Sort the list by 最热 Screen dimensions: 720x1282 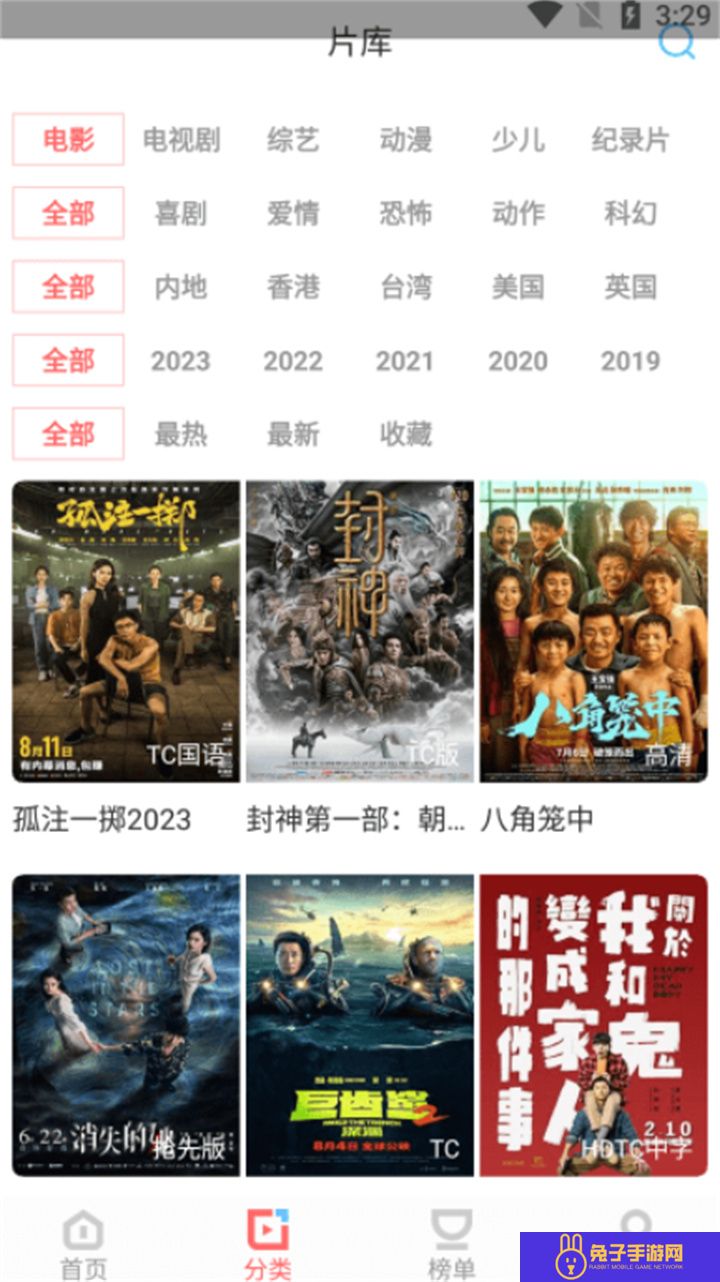181,434
